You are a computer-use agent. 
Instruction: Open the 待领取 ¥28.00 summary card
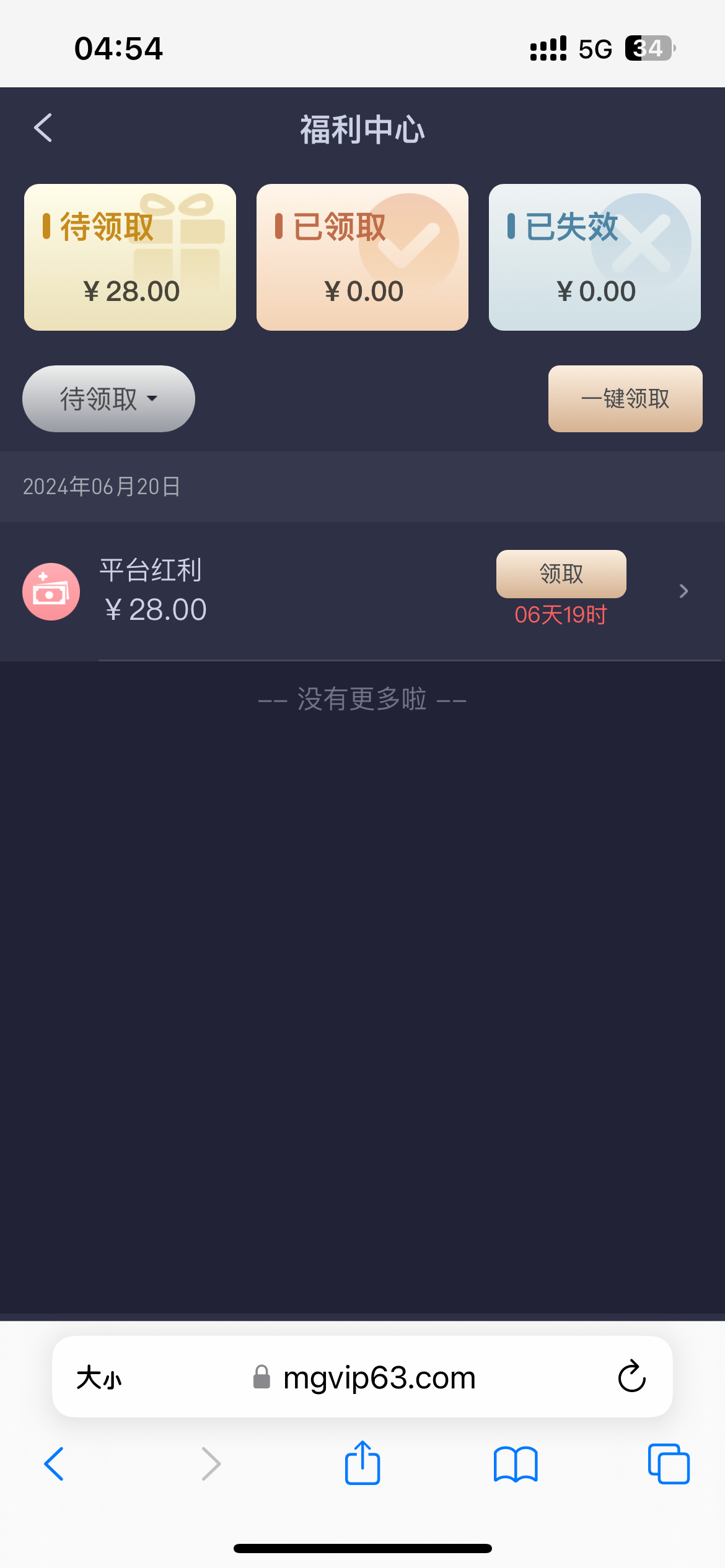click(130, 257)
